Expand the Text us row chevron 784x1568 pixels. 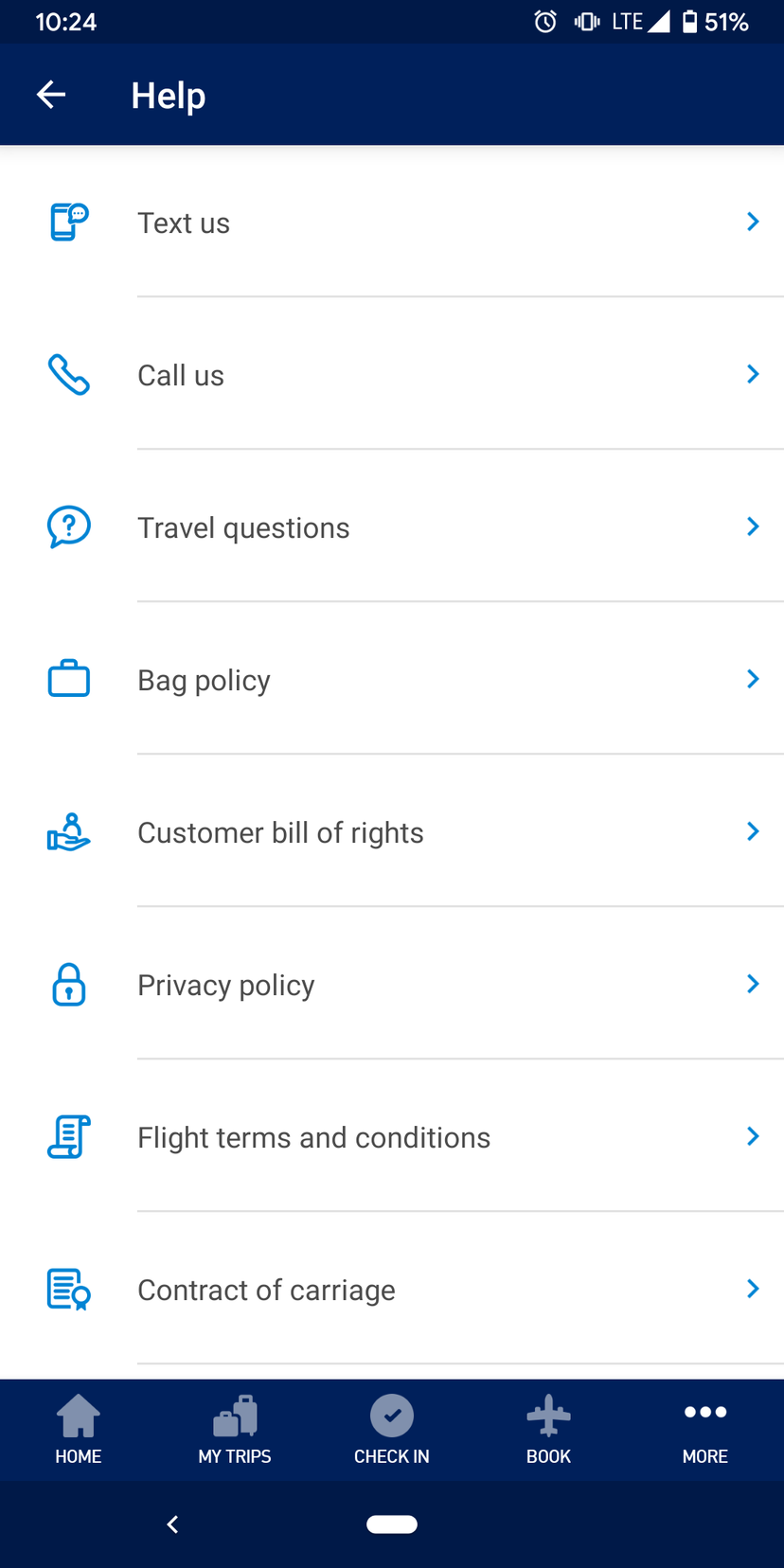coord(752,222)
